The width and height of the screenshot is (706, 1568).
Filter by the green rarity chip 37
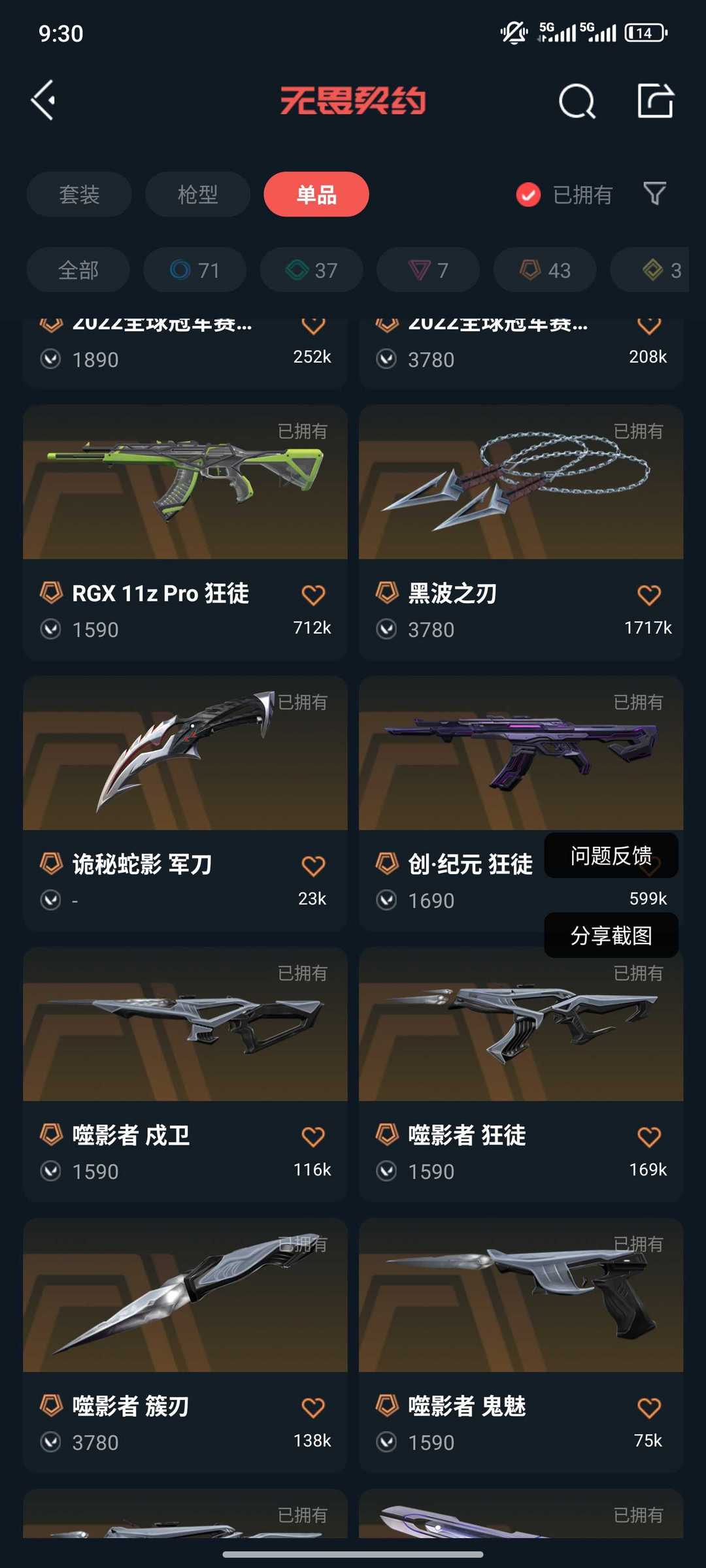pos(312,270)
